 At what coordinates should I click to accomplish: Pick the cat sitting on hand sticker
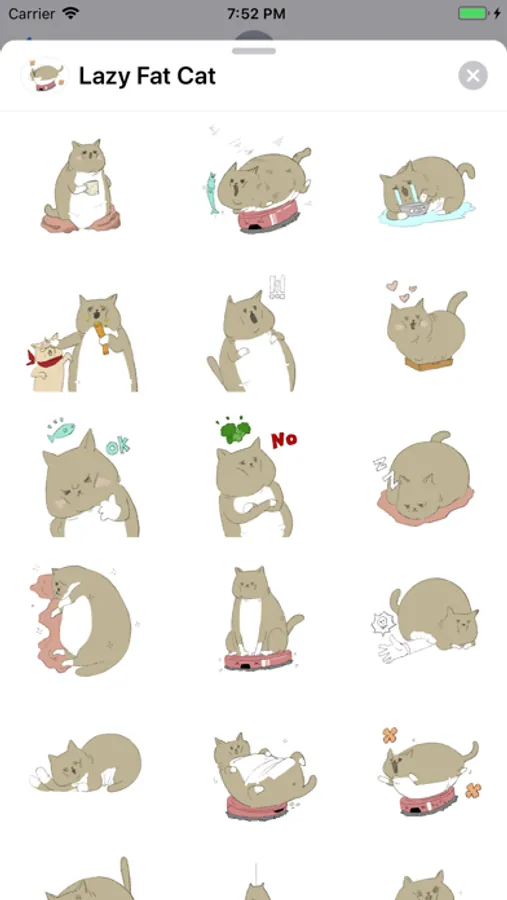[x=425, y=620]
